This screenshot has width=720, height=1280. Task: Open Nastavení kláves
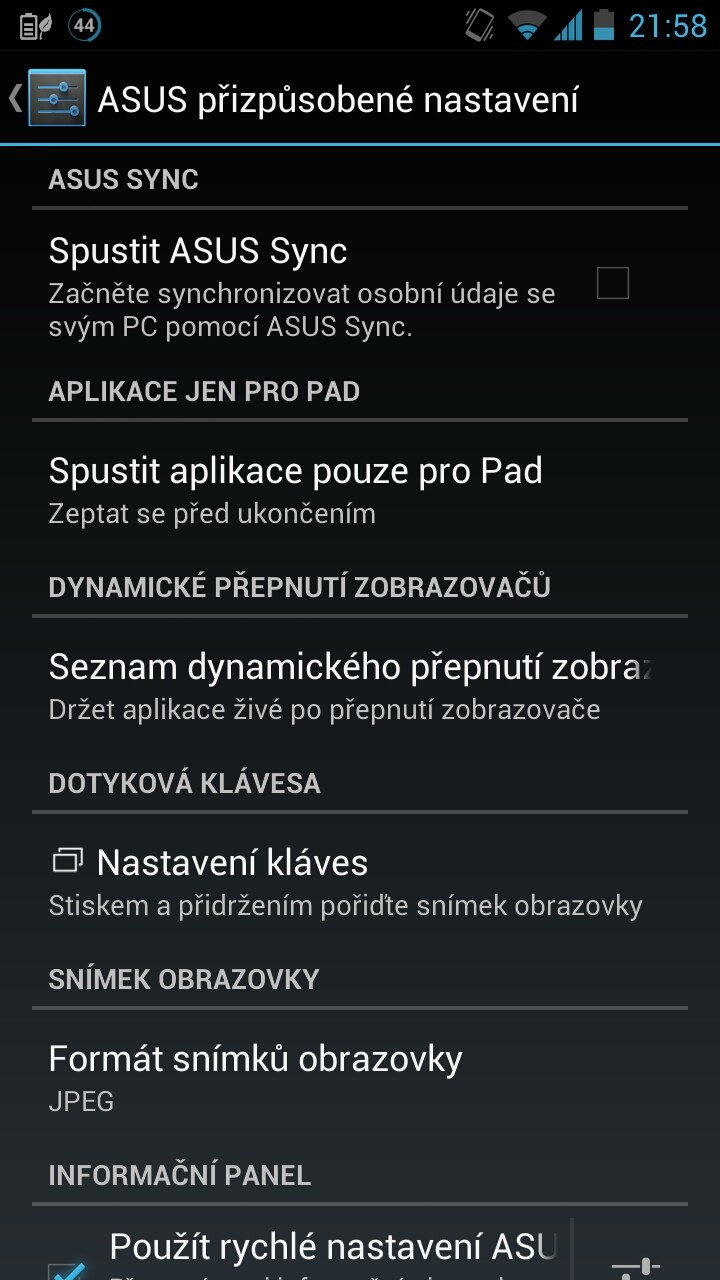coord(360,881)
